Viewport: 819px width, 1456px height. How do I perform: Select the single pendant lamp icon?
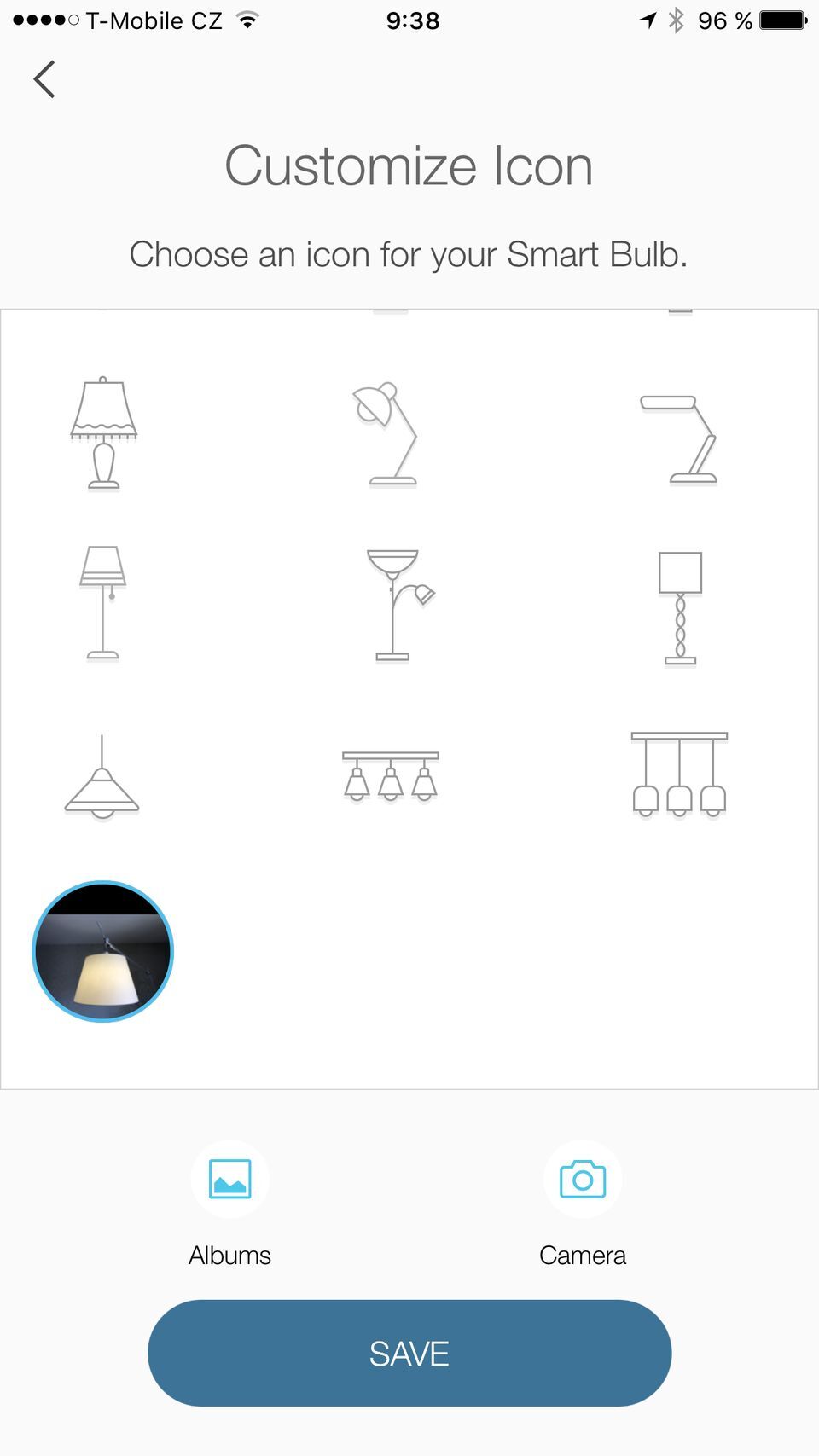pyautogui.click(x=102, y=777)
